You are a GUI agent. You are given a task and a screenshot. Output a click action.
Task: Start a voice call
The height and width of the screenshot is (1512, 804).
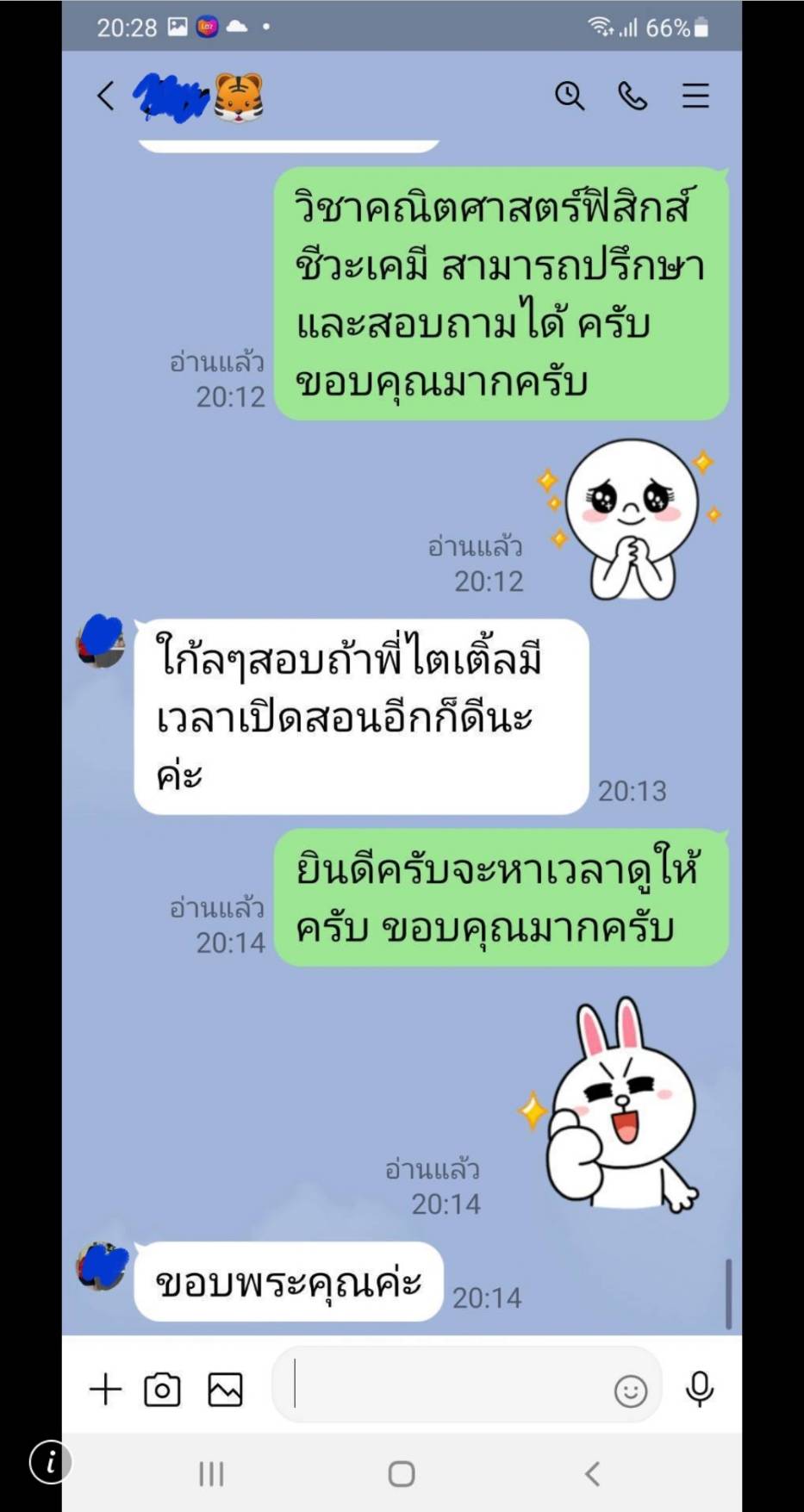[x=633, y=96]
